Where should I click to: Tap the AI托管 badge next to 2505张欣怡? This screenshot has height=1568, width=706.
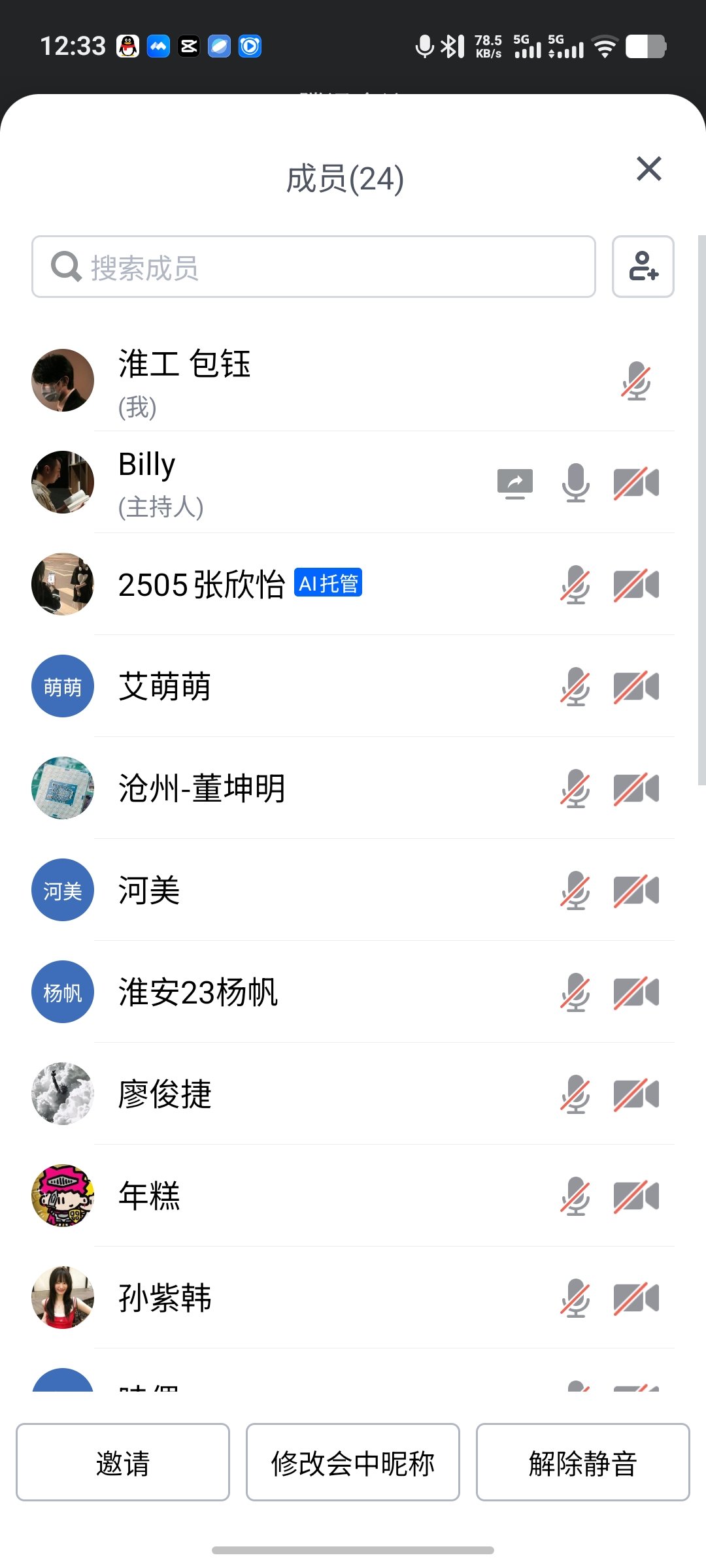[329, 584]
